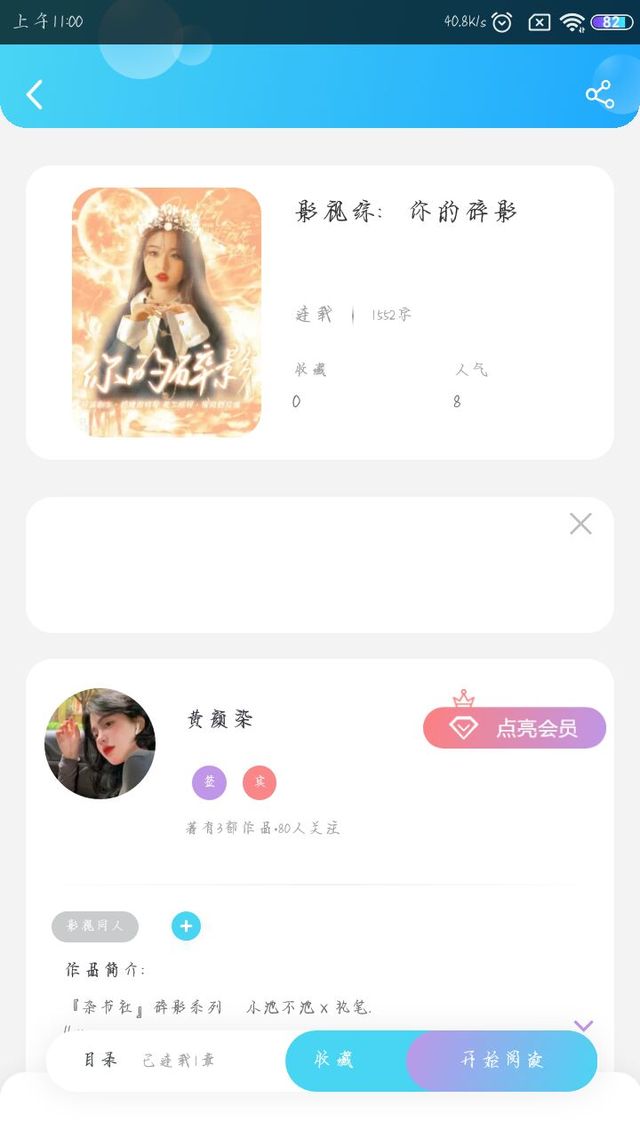Open author 黄颜柒's avatar
Viewport: 640px width, 1138px height.
(x=99, y=743)
